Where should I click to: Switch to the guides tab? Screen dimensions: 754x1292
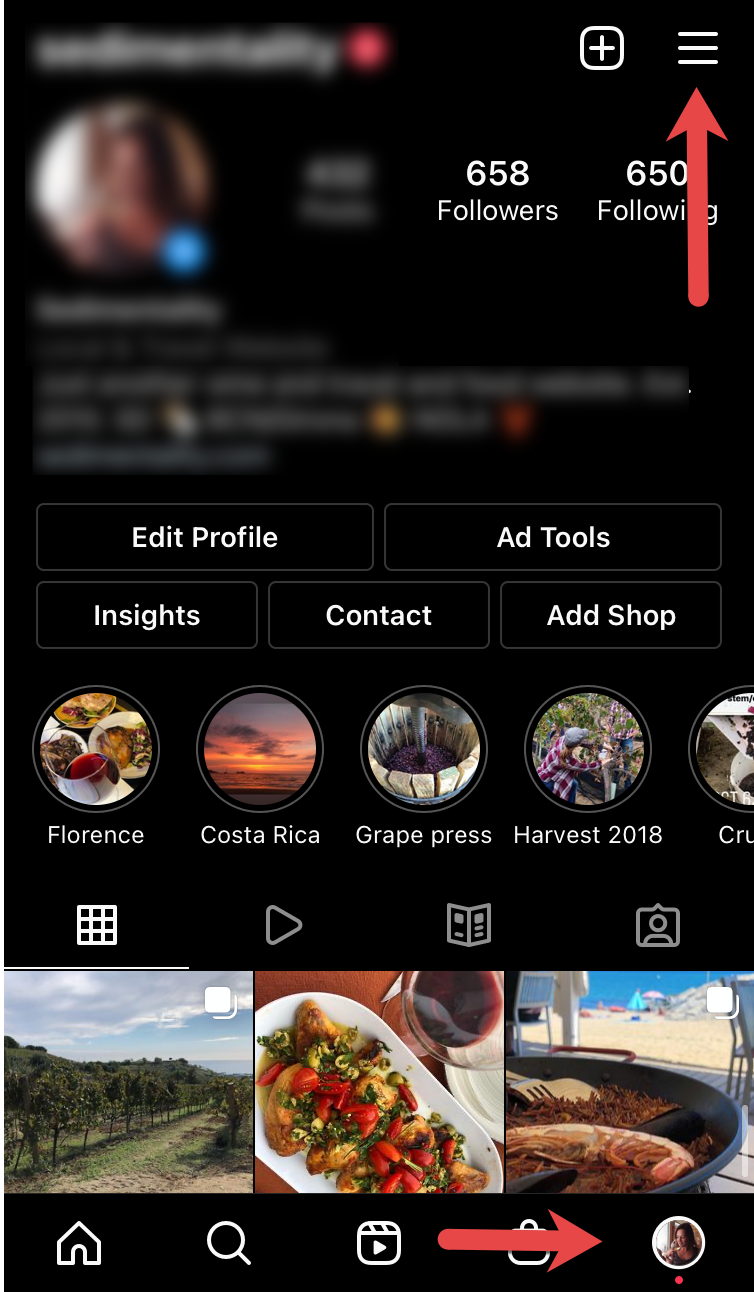tap(469, 925)
